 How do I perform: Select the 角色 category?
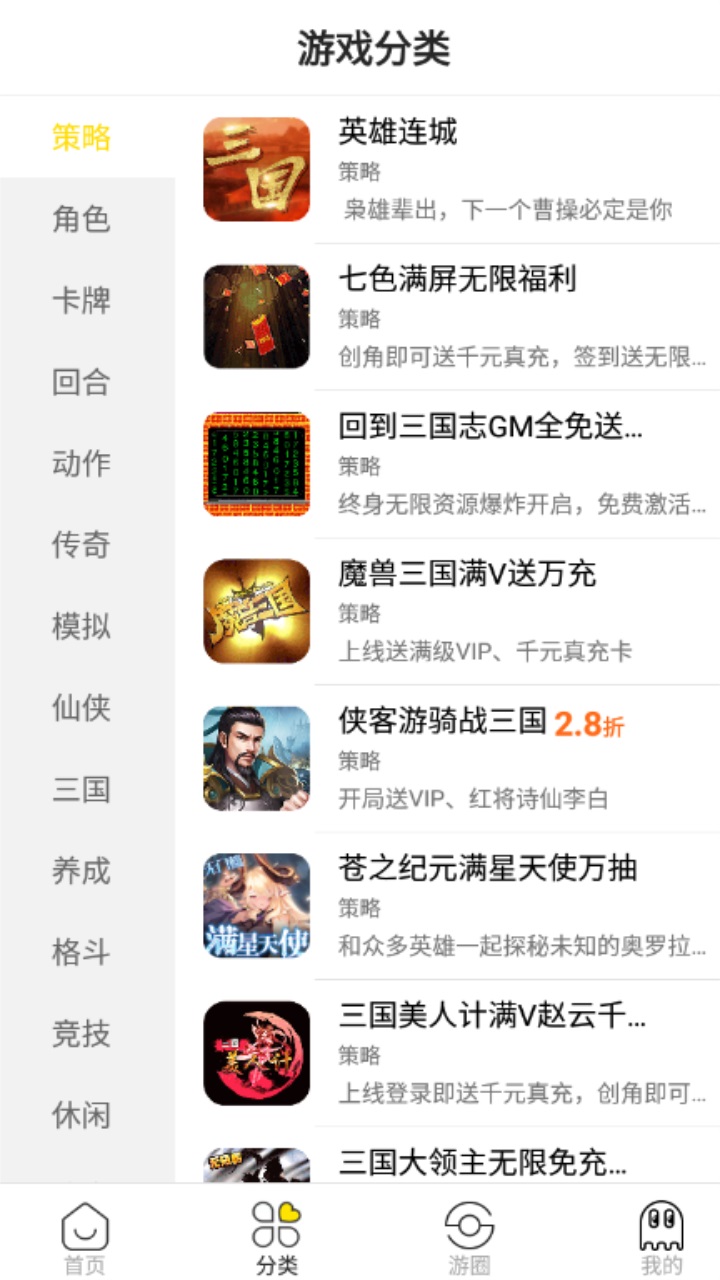click(81, 219)
